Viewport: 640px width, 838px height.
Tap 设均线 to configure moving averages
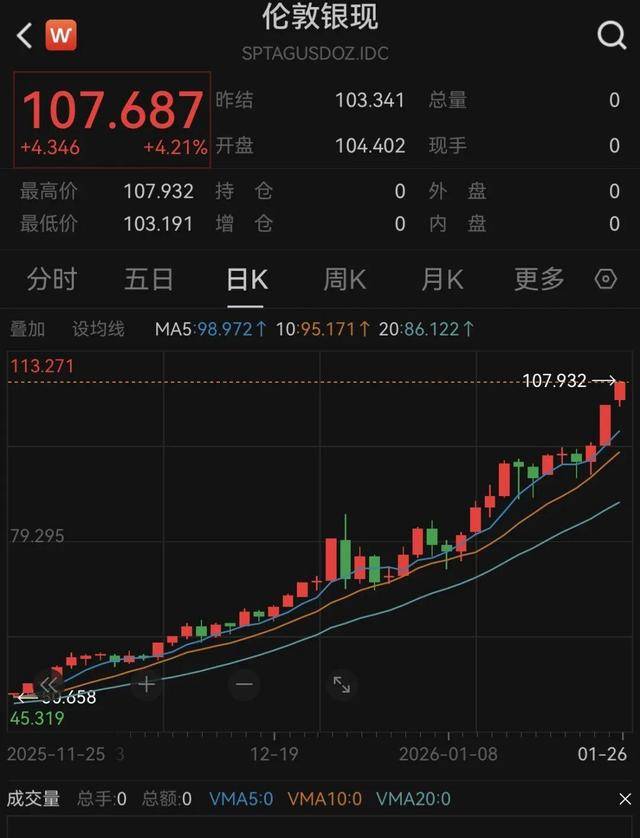(98, 329)
